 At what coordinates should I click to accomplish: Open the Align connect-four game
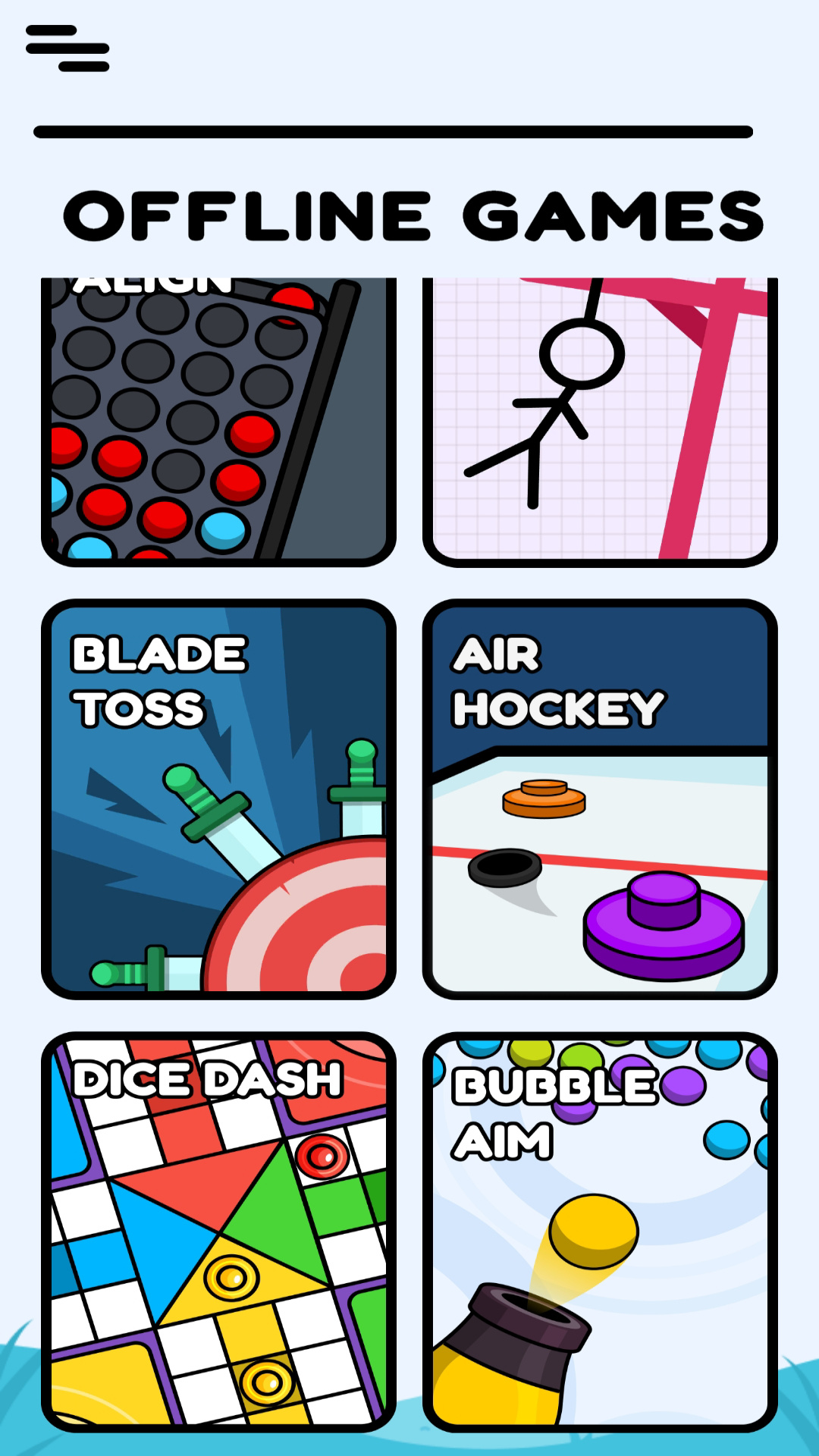click(220, 417)
